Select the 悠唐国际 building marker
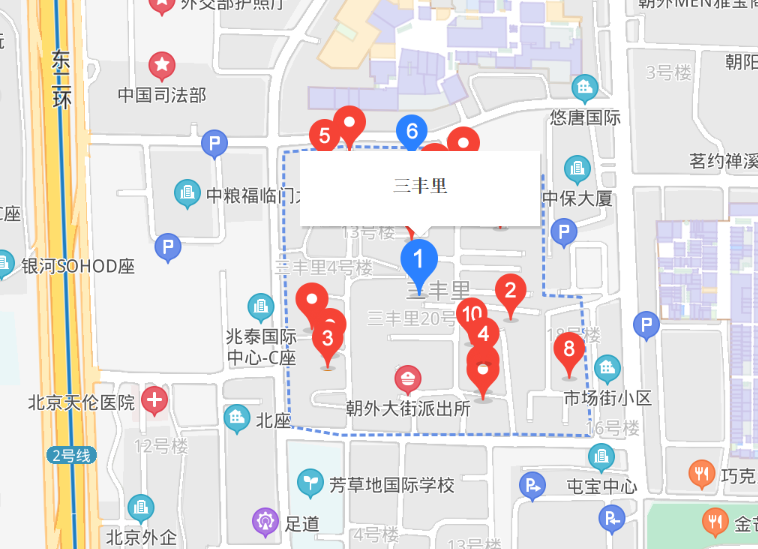The width and height of the screenshot is (758, 549). click(585, 89)
